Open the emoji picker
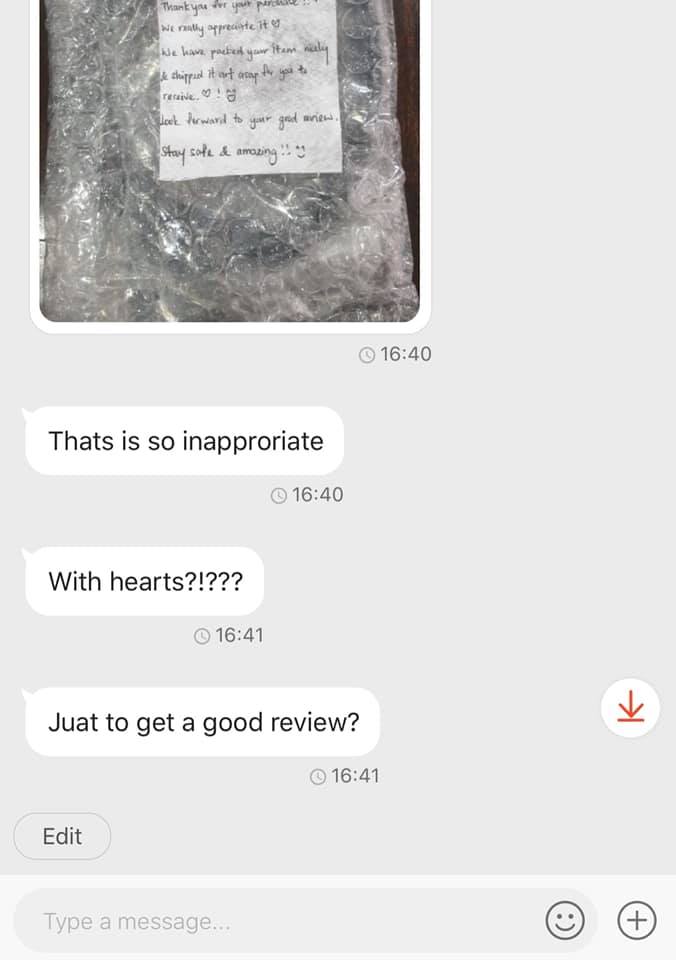Image resolution: width=676 pixels, height=960 pixels. [x=565, y=920]
